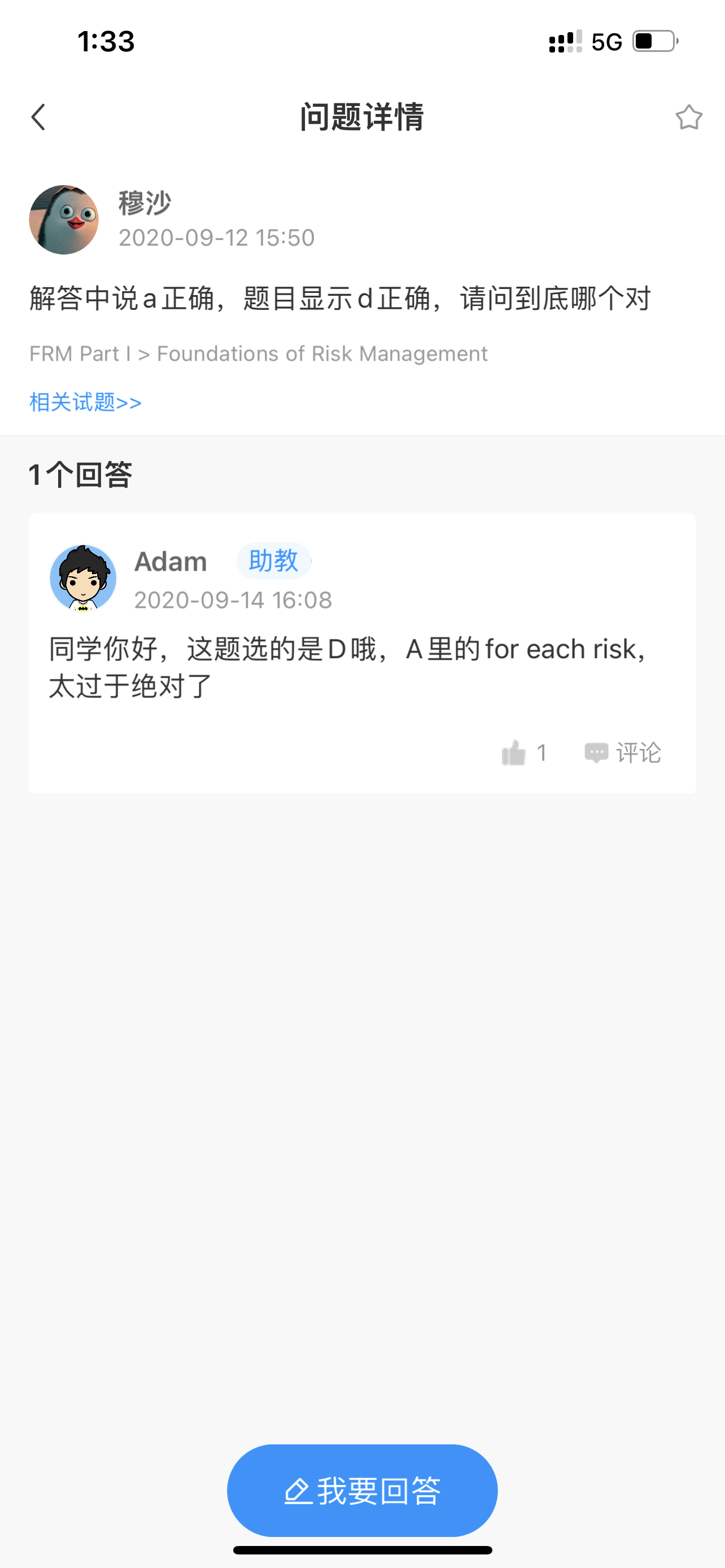Like Adam's answer with the thumbs-up icon

(514, 753)
